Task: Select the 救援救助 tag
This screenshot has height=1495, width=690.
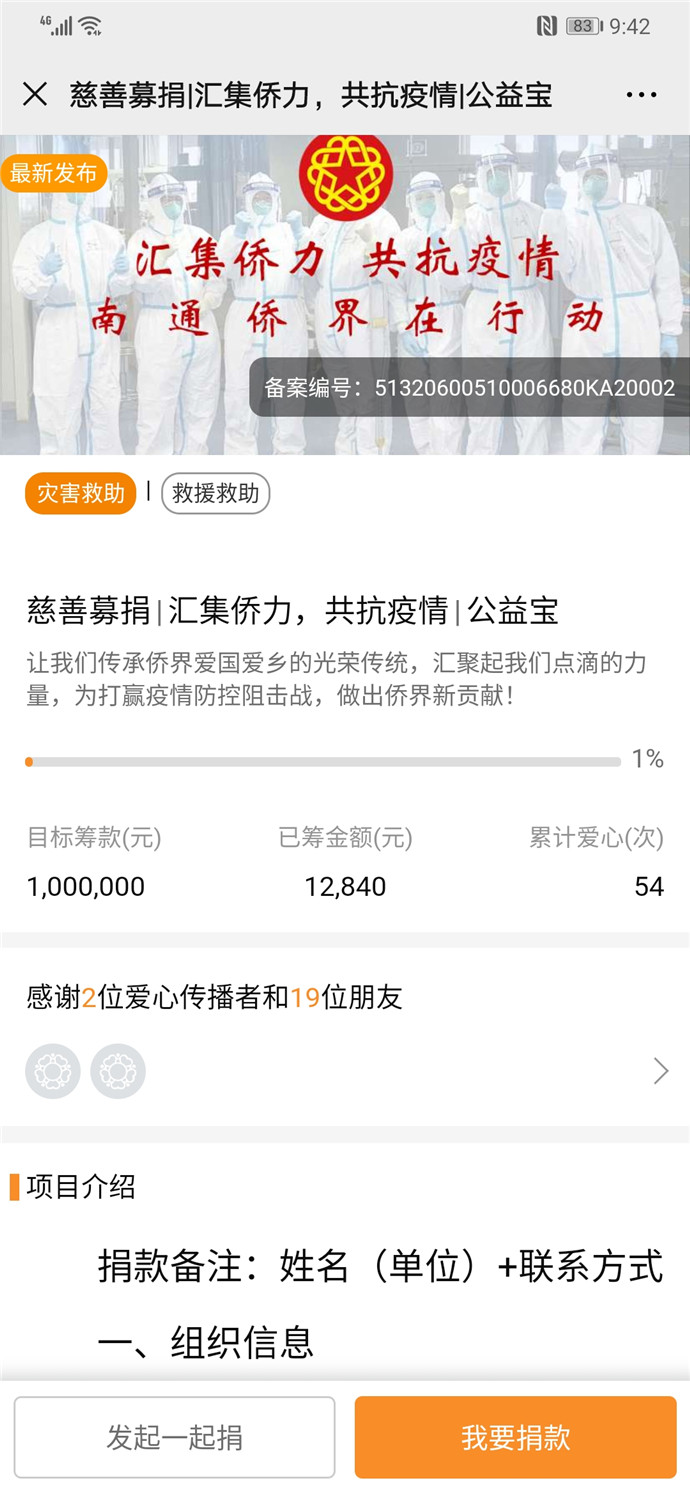Action: pyautogui.click(x=215, y=493)
